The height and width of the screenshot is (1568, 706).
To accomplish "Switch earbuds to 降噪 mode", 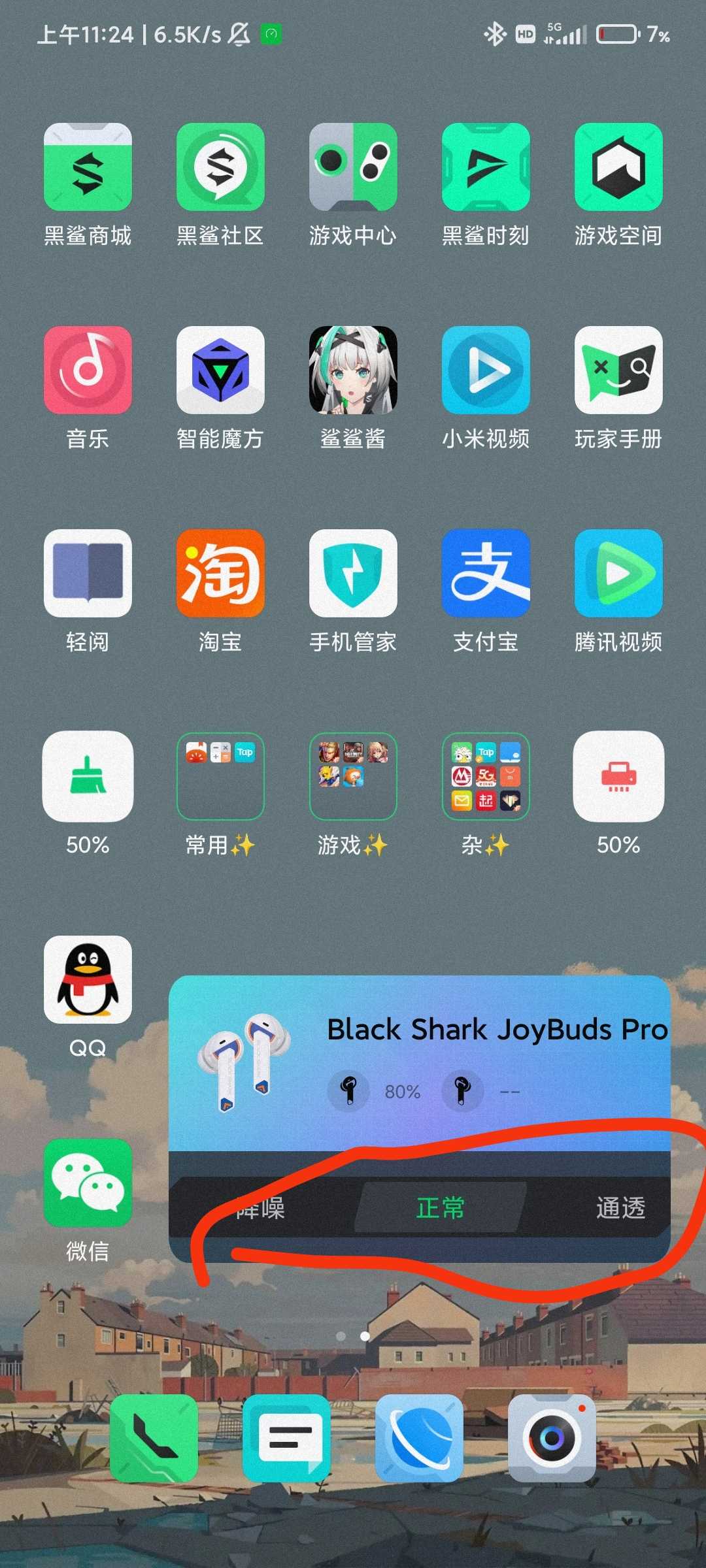I will click(x=260, y=1207).
